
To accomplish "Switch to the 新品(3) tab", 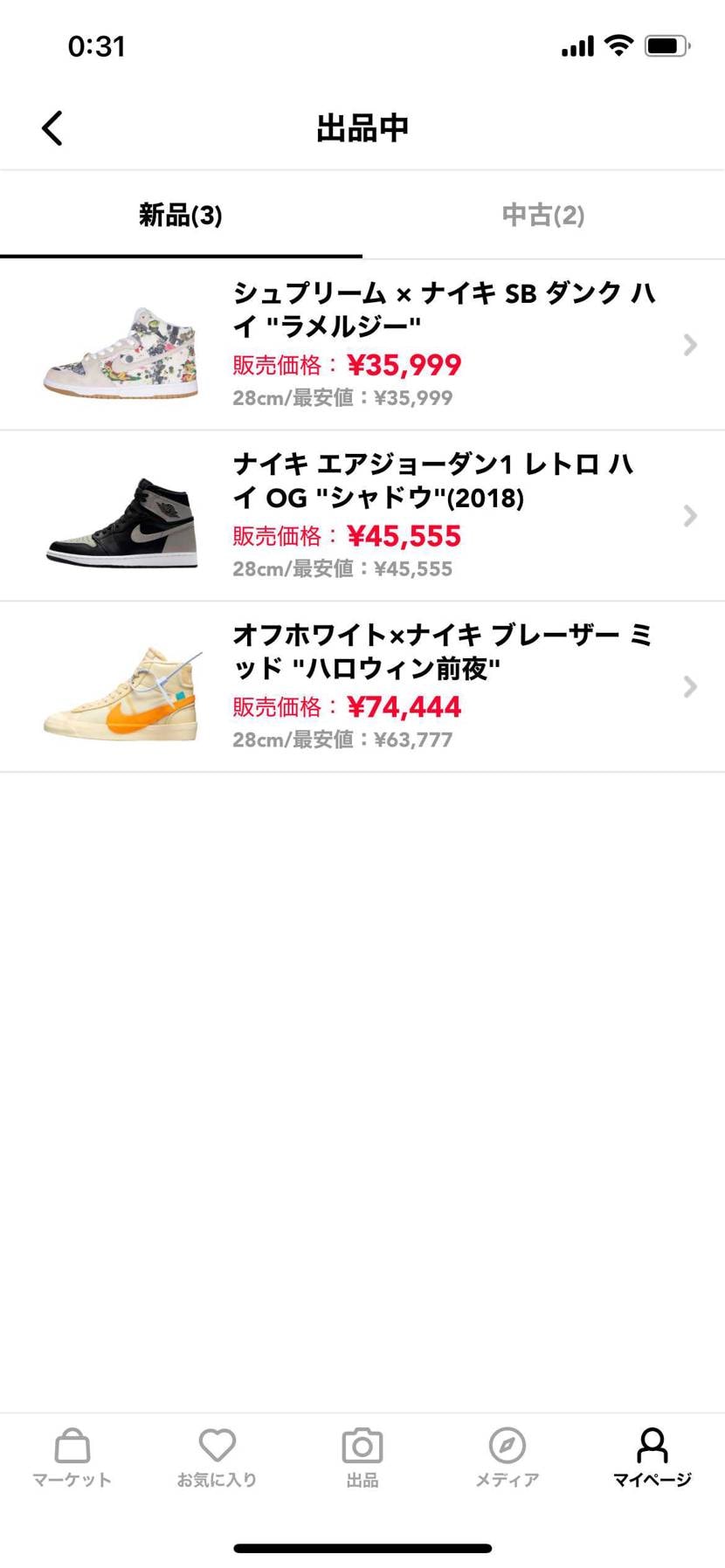I will (180, 215).
